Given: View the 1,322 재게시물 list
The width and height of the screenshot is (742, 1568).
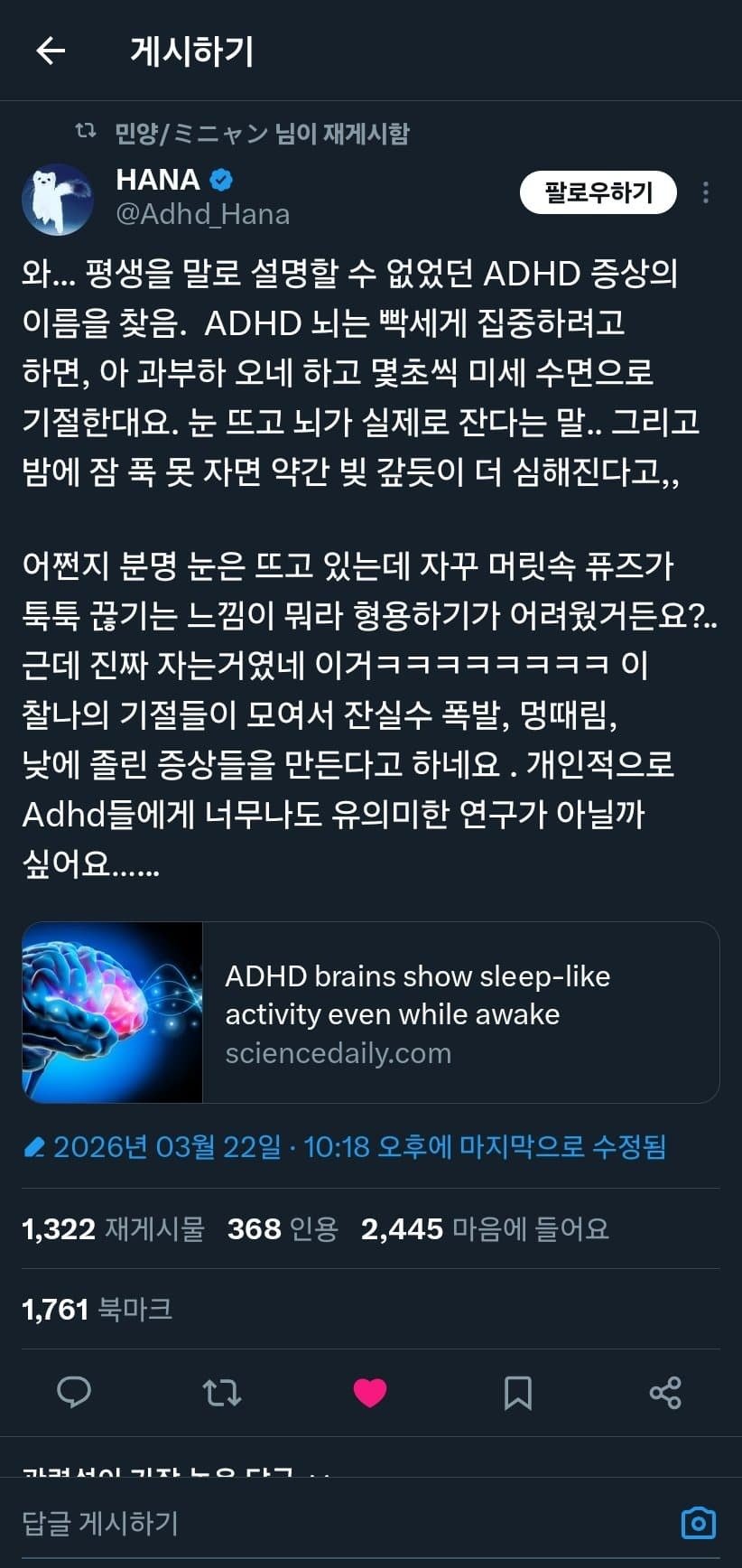Looking at the screenshot, I should [113, 1228].
